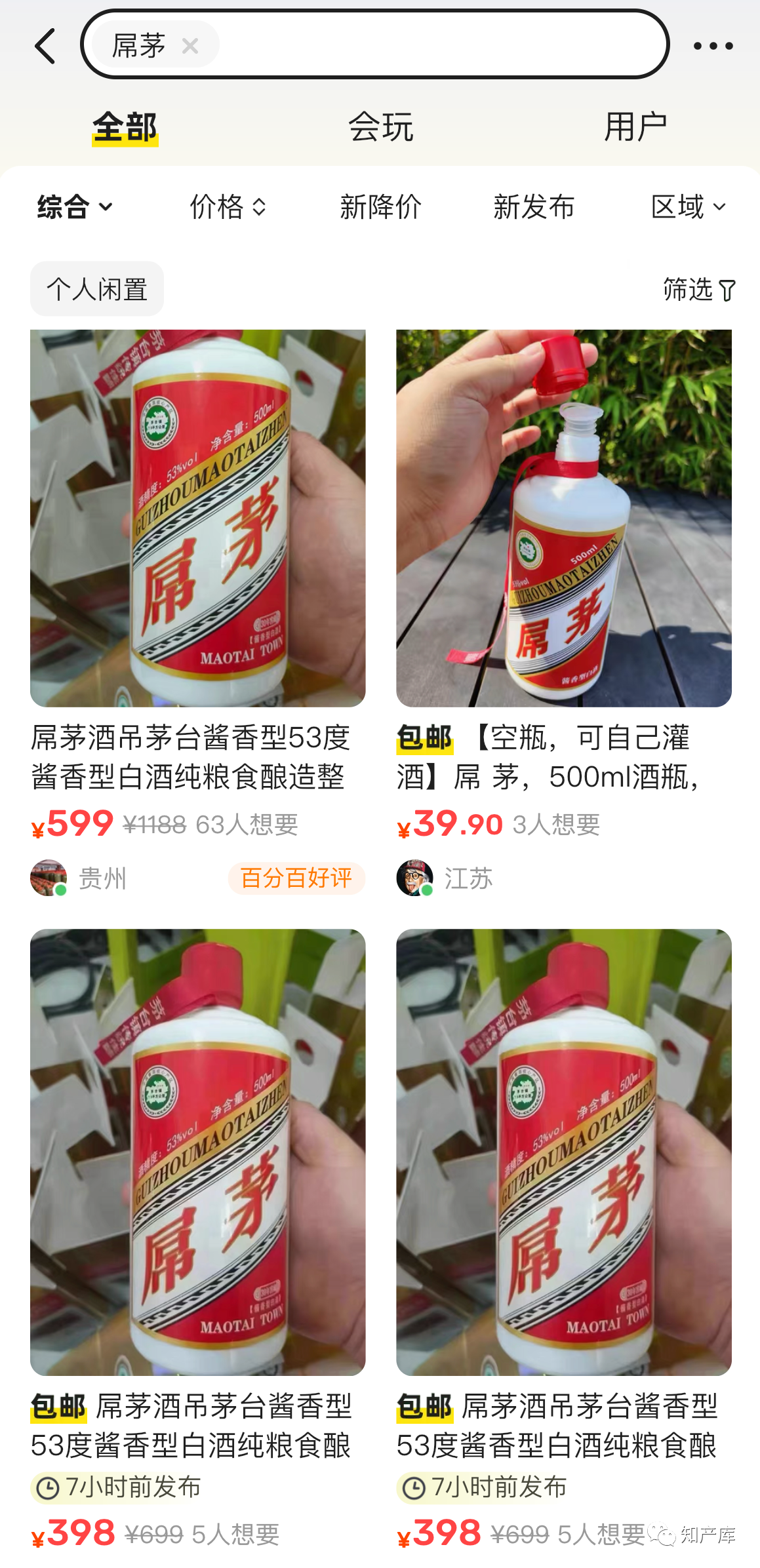Select the 全部 tab

(125, 127)
